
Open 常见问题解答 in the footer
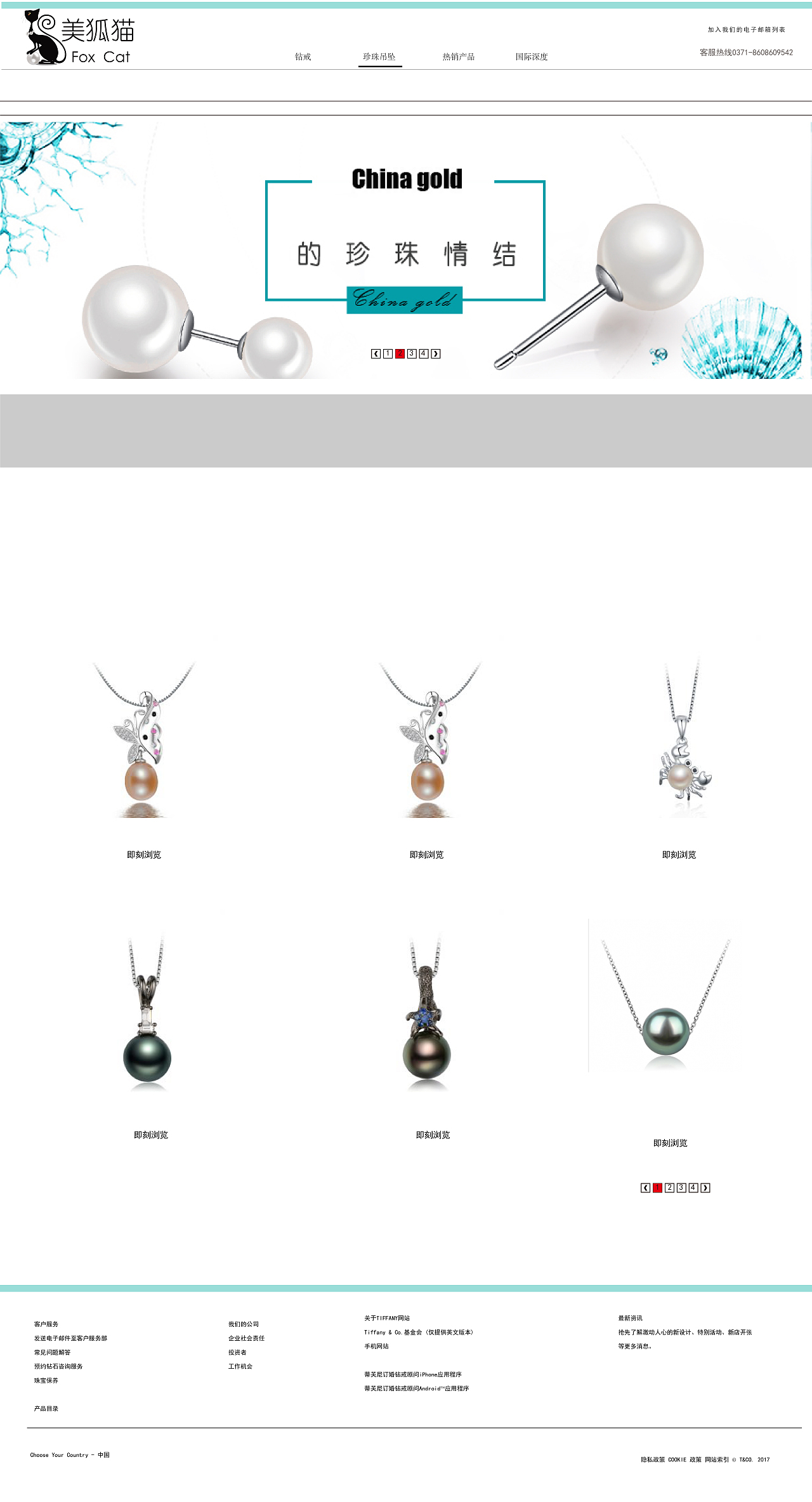53,1352
